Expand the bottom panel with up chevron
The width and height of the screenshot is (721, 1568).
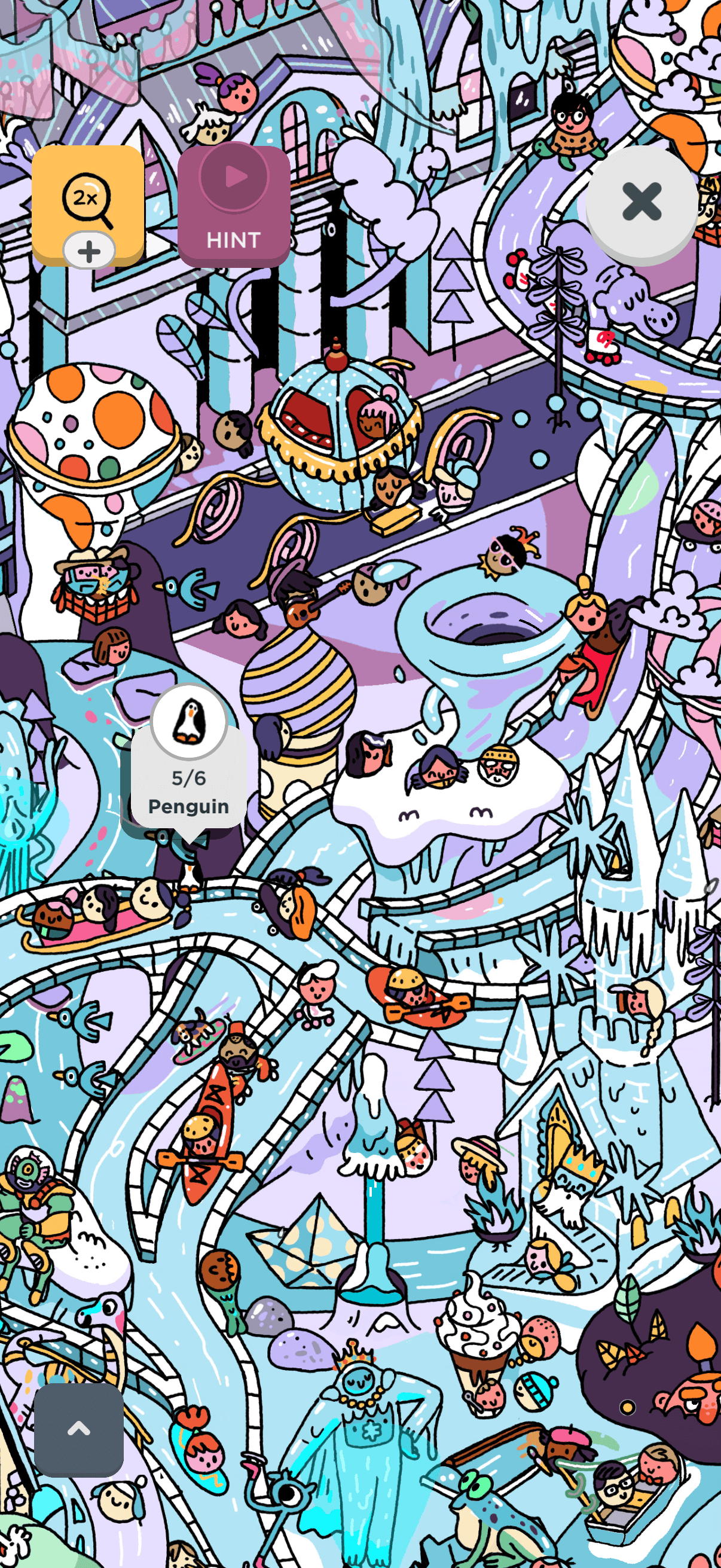point(78,1430)
